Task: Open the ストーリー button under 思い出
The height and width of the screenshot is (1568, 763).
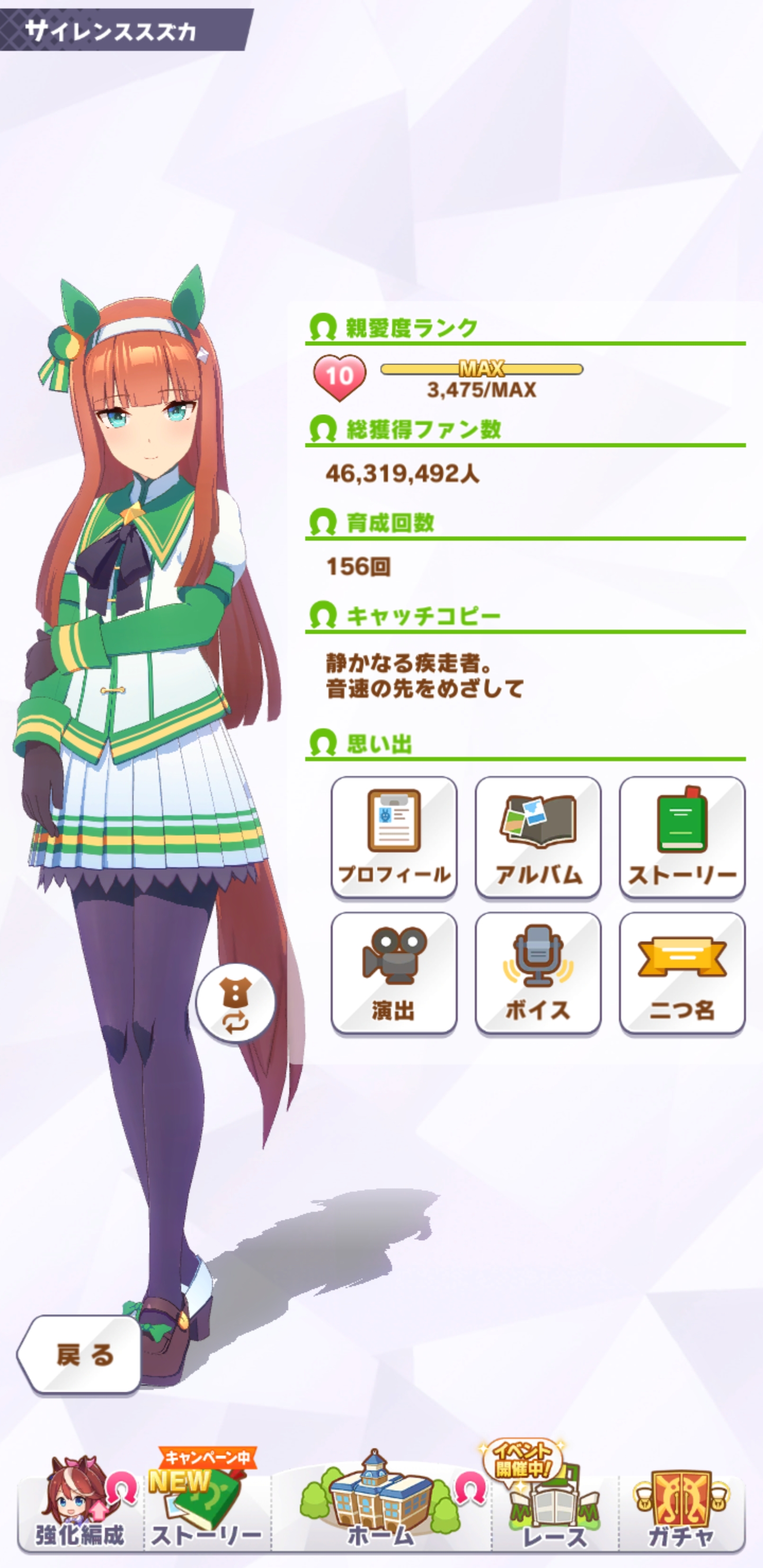Action: (682, 836)
